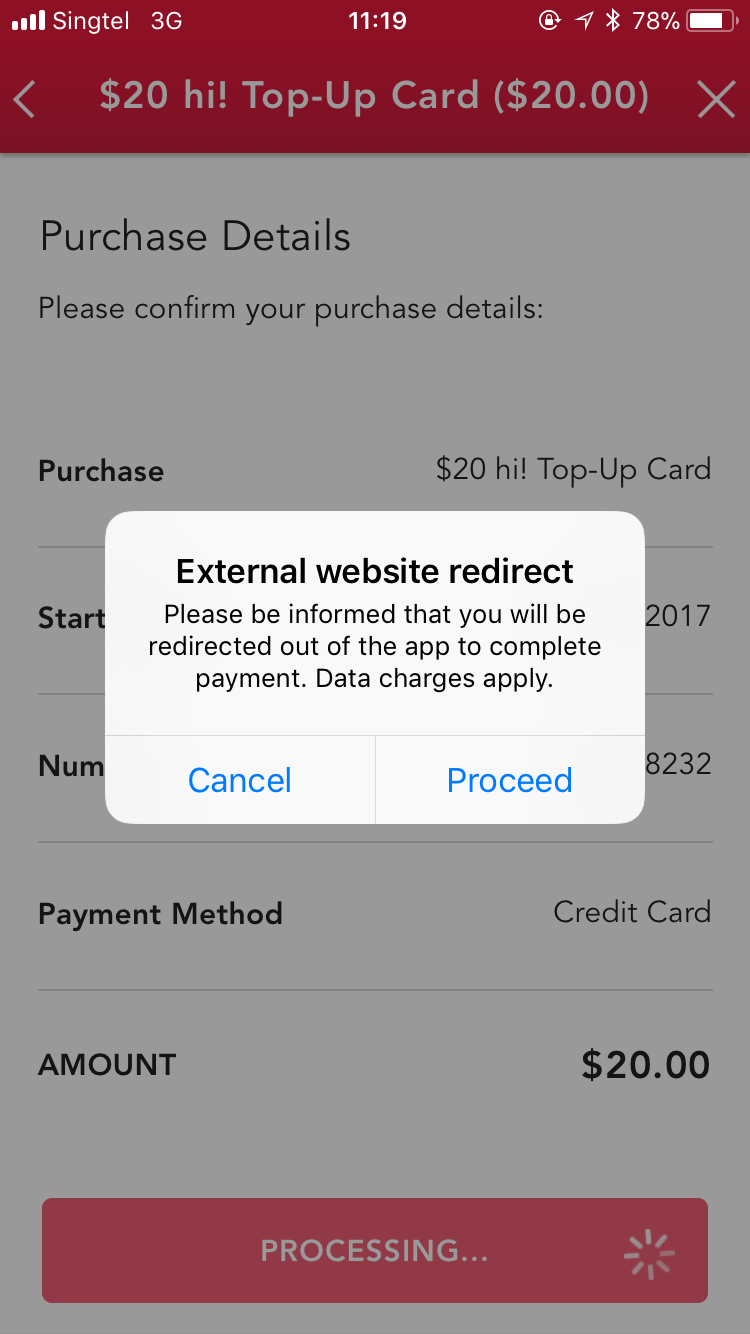Go back using the header arrow
The height and width of the screenshot is (1334, 750).
[x=25, y=99]
